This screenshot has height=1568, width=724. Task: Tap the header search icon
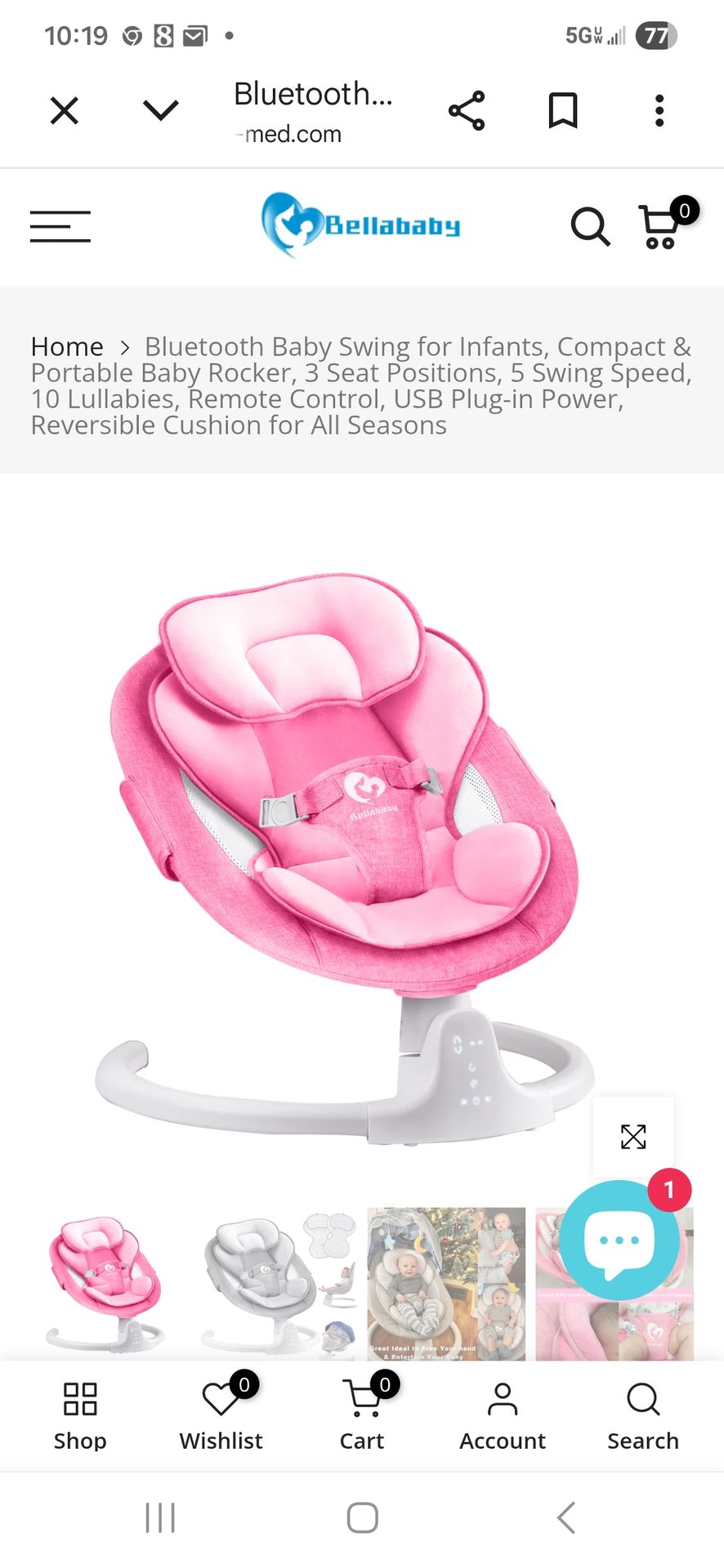[x=589, y=226]
